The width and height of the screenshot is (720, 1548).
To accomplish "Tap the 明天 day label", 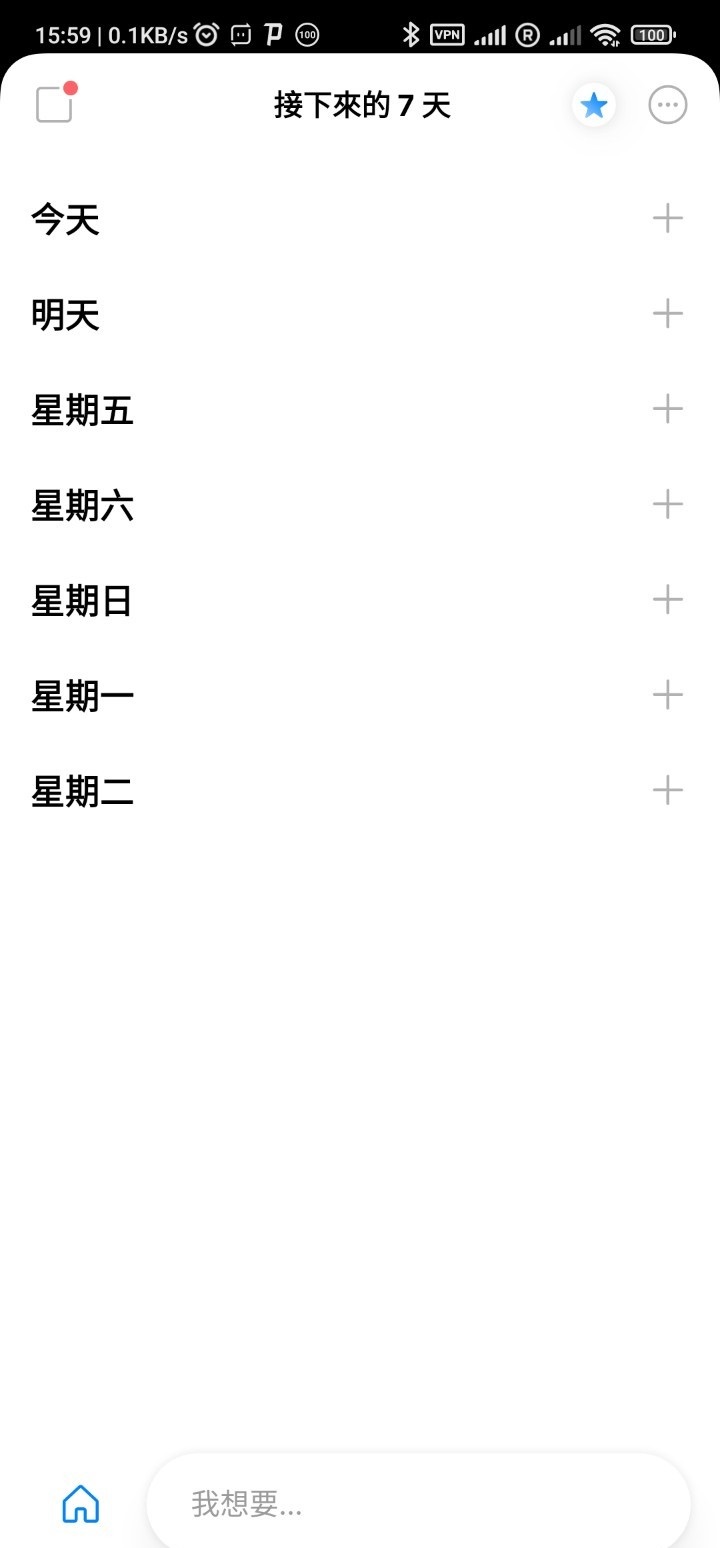I will [66, 314].
